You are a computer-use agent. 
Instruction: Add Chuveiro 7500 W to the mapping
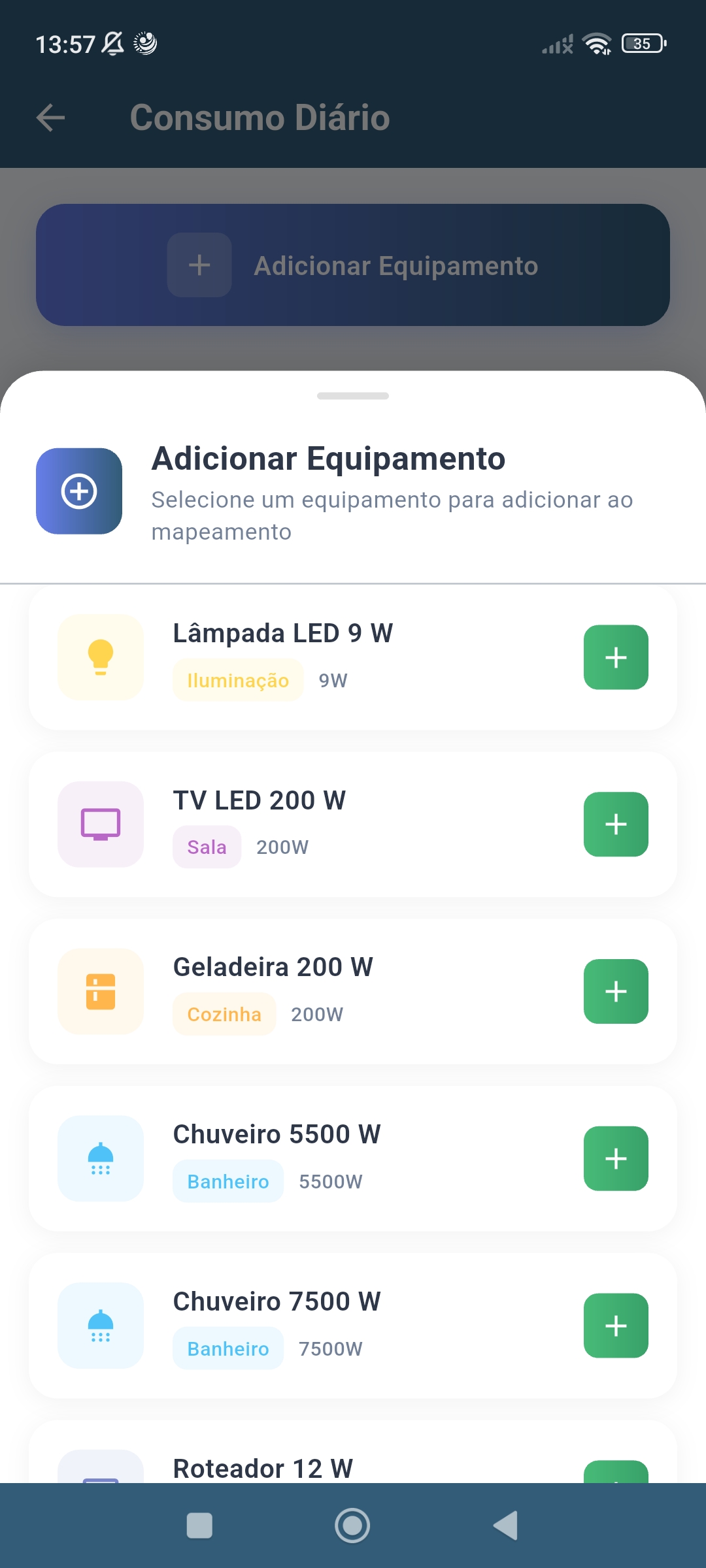[615, 1326]
